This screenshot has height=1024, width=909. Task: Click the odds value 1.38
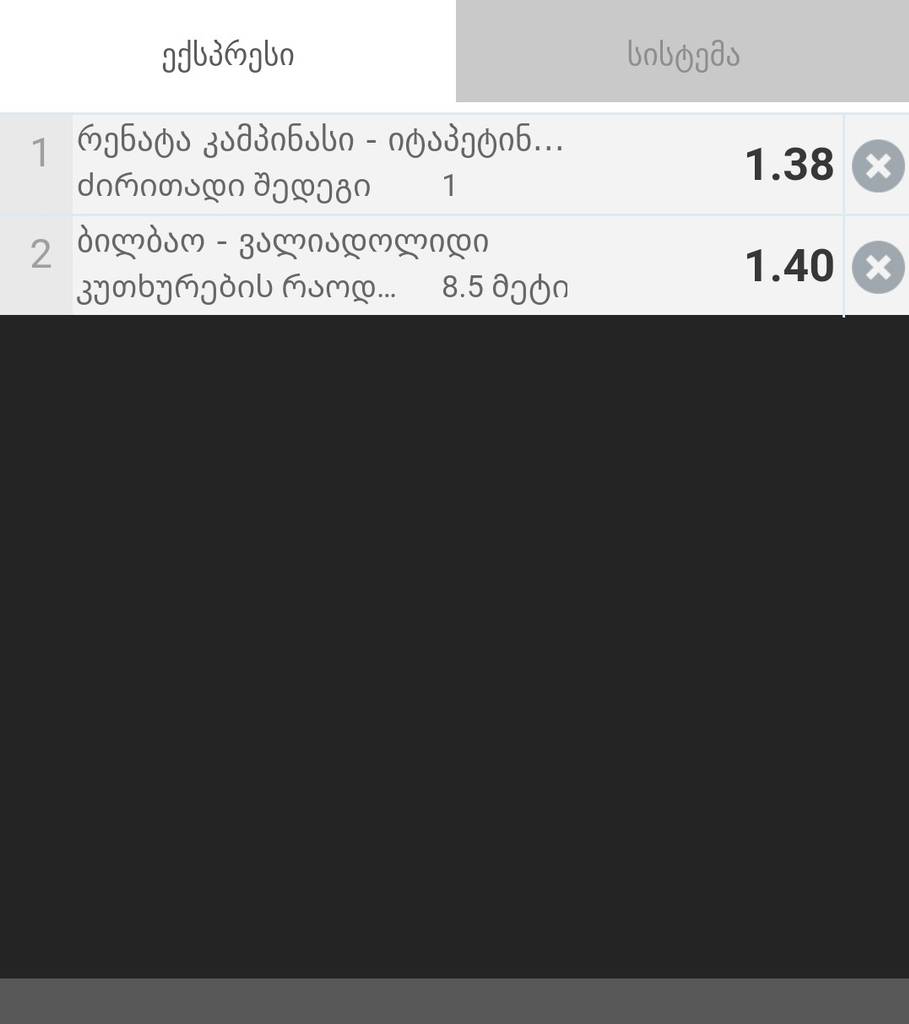click(790, 165)
